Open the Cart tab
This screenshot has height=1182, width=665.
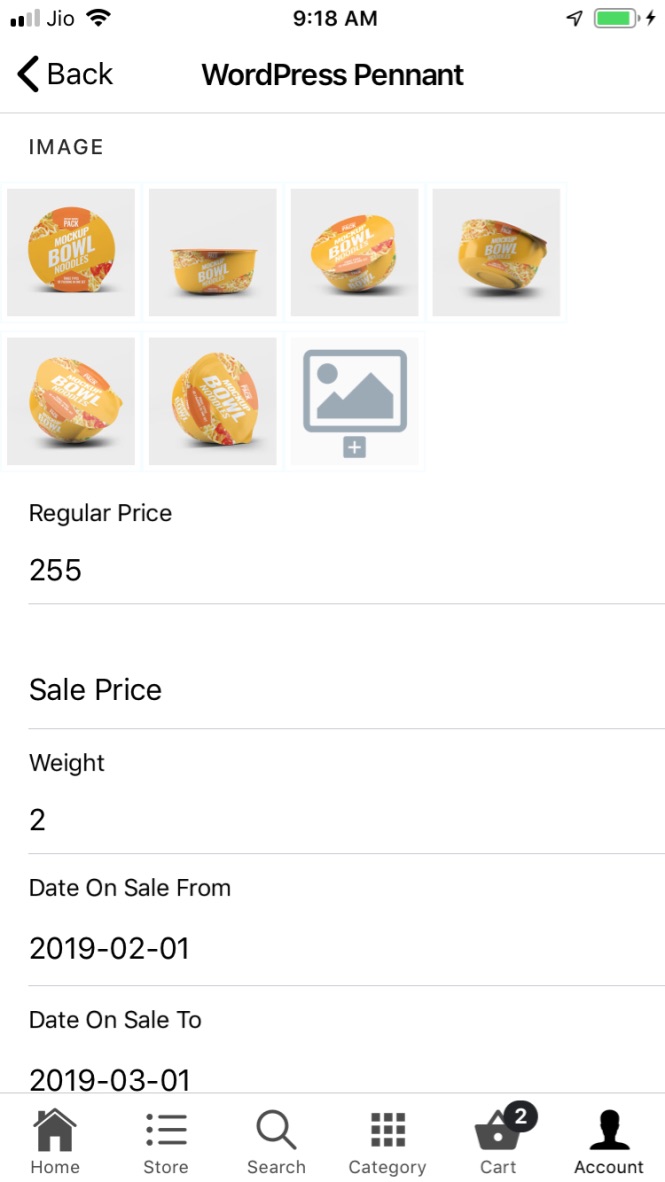[x=498, y=1141]
